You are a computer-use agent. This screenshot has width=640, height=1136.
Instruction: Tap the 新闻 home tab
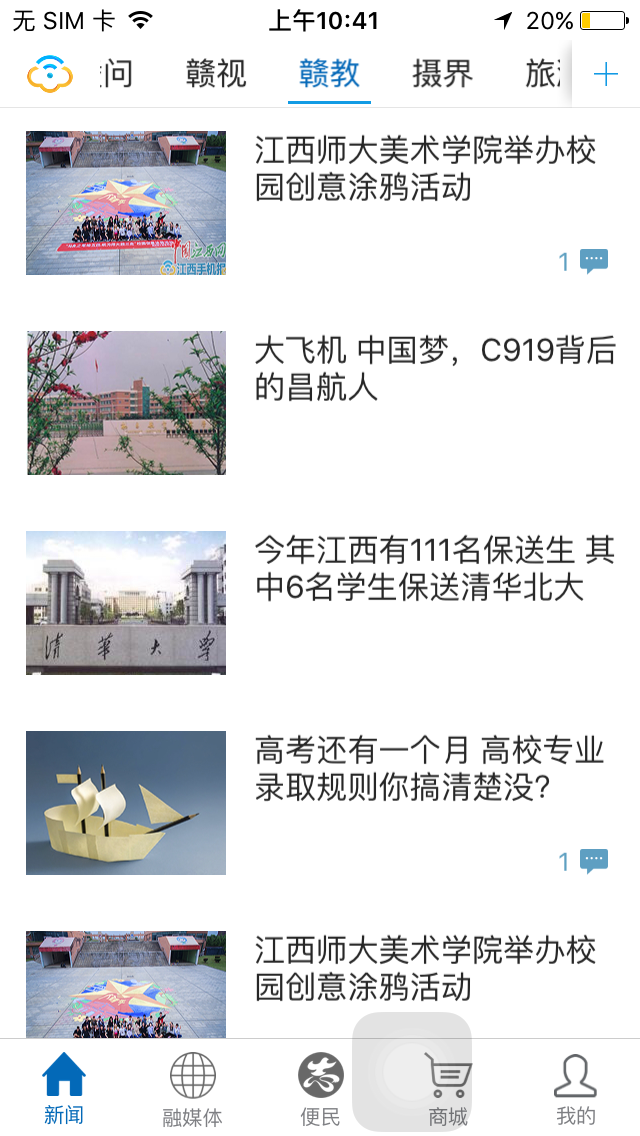point(64,1089)
